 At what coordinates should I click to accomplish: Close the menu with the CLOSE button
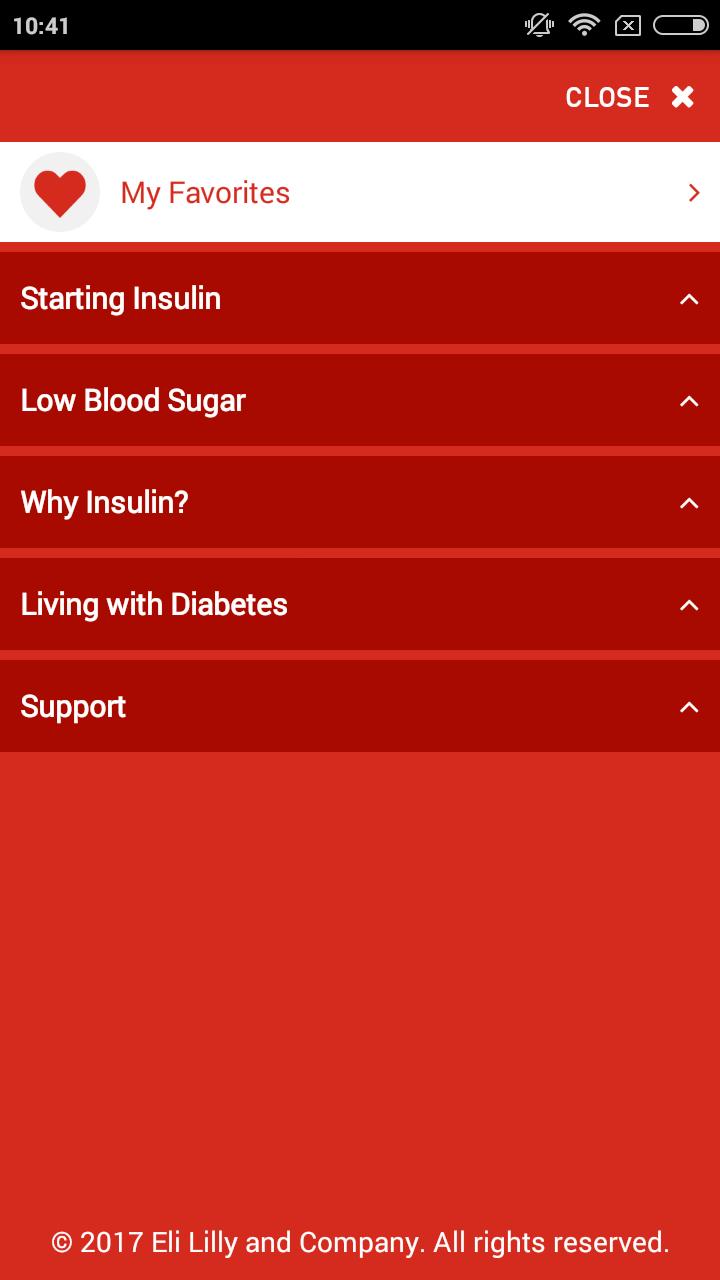point(630,97)
